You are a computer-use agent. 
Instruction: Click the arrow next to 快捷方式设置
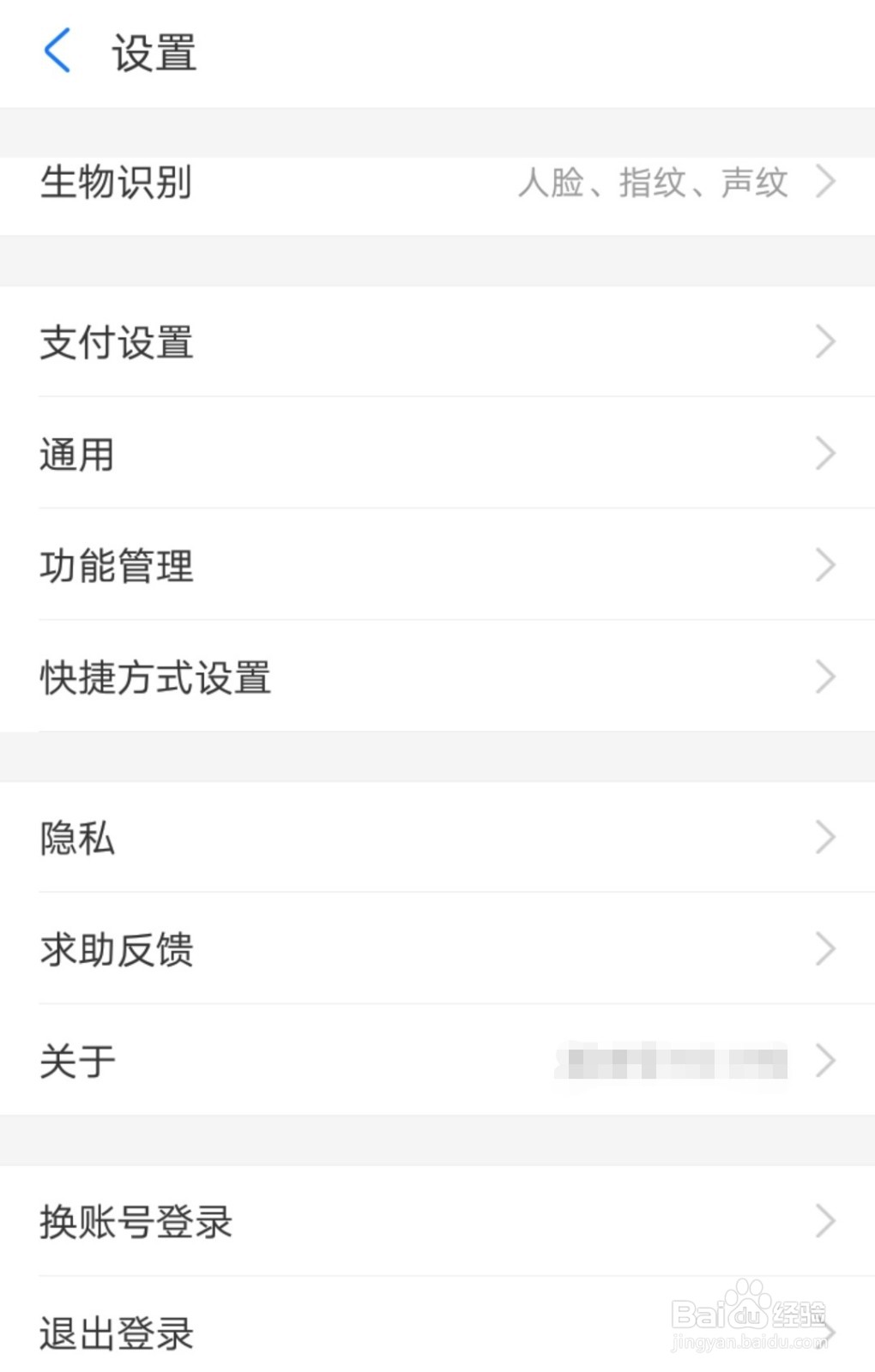pos(825,677)
